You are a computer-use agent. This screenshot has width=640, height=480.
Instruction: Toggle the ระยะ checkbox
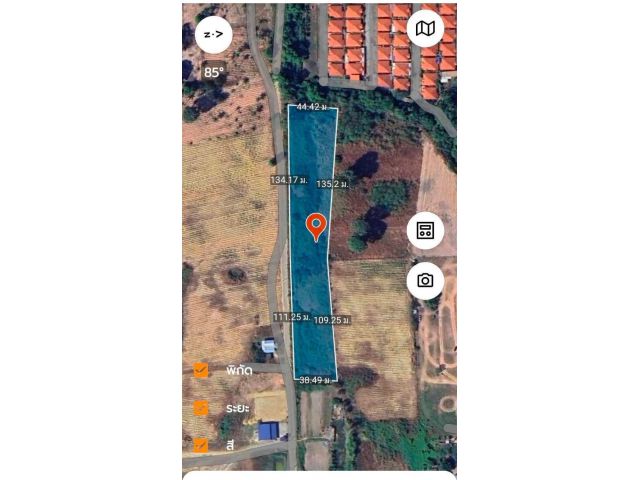click(201, 408)
